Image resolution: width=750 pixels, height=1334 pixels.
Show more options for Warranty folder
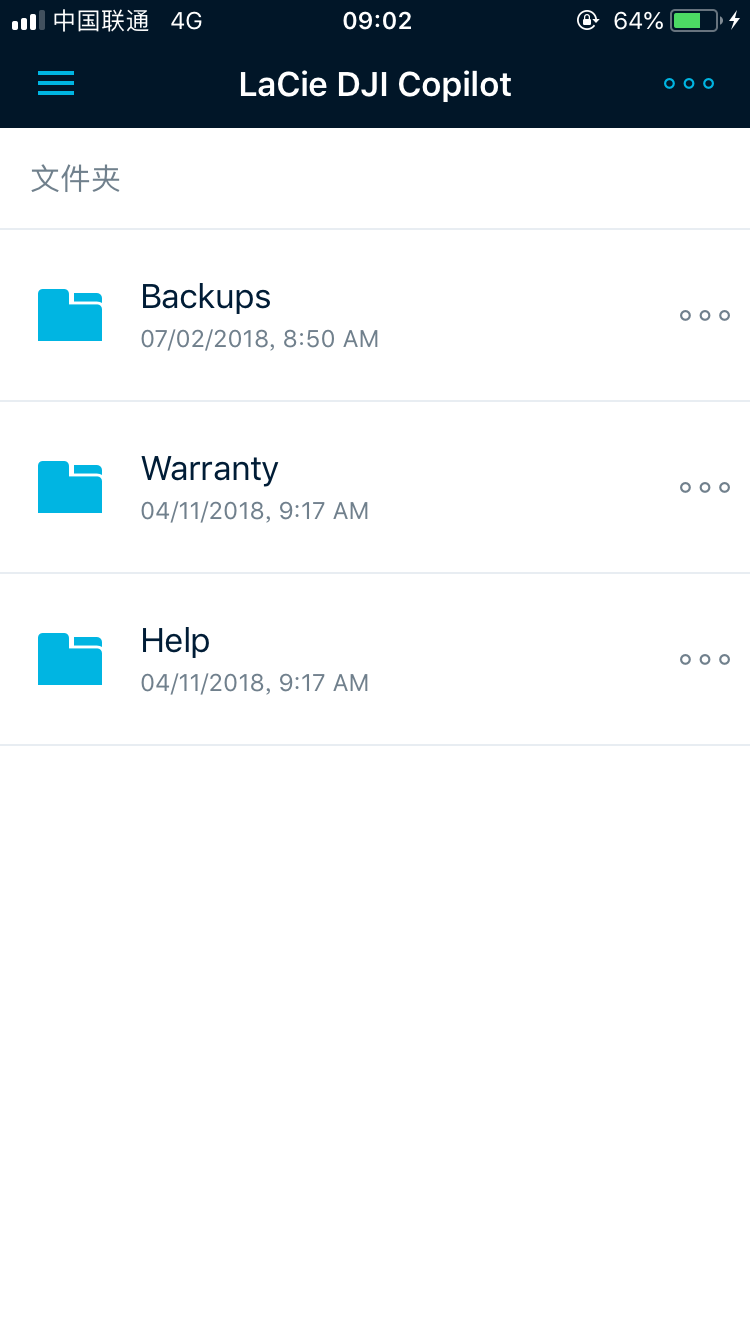click(704, 487)
